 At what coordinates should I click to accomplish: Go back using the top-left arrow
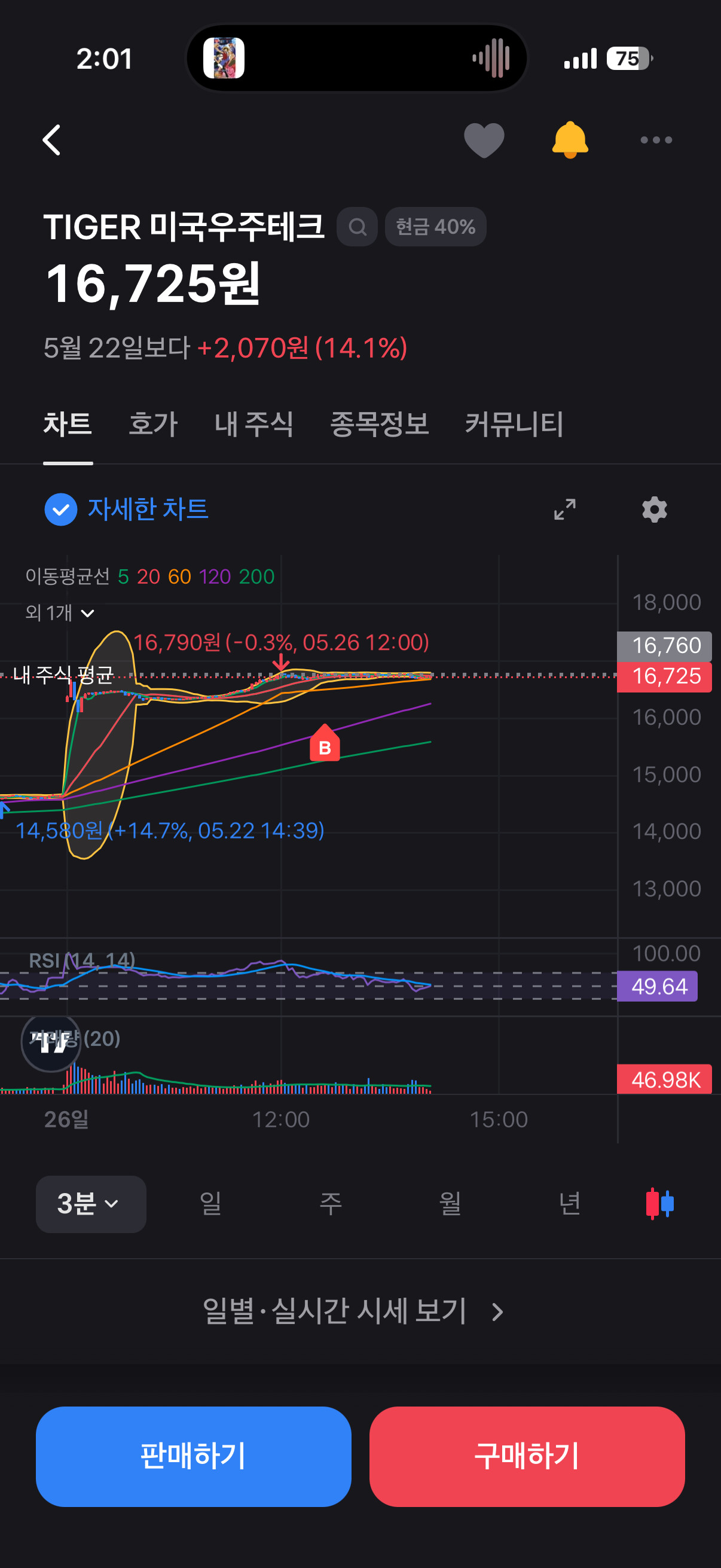click(x=53, y=140)
